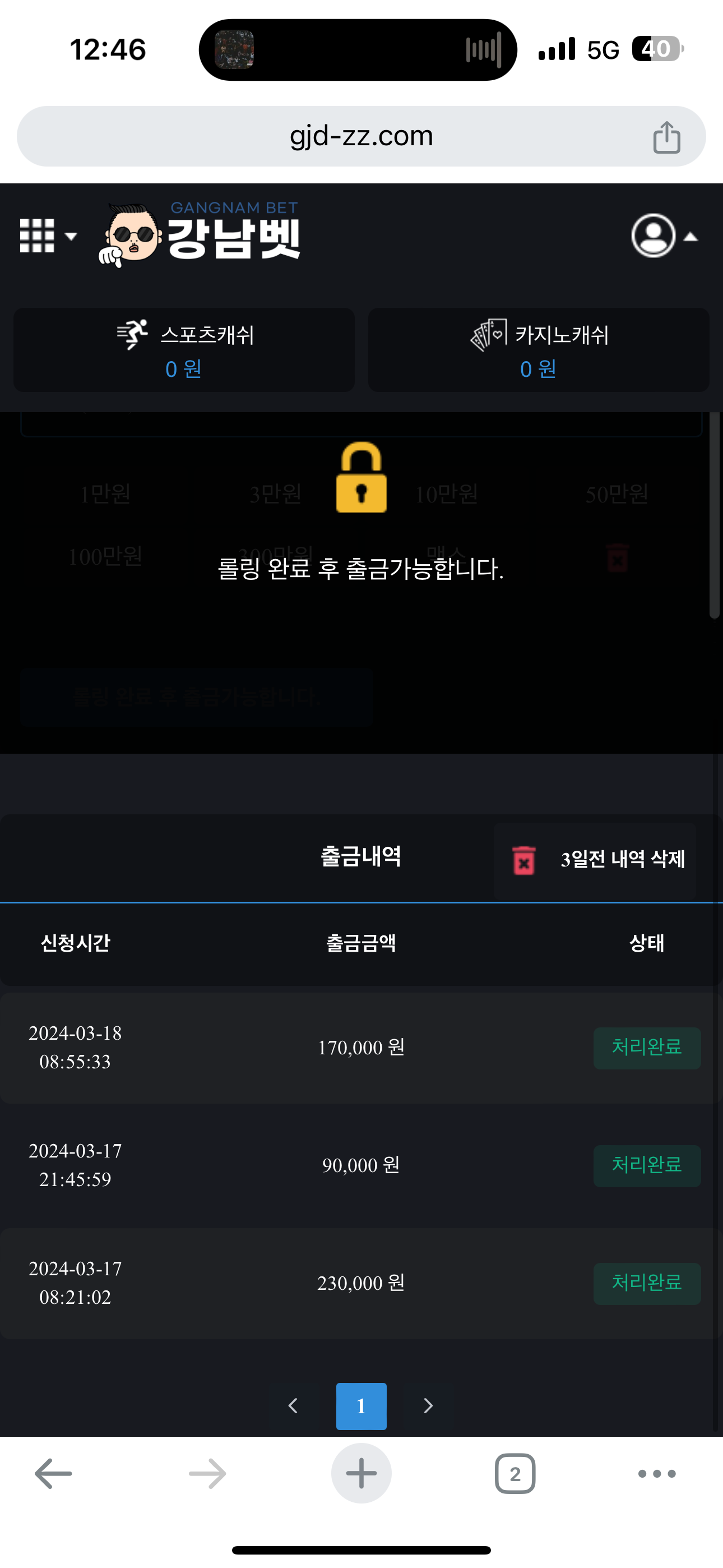Open the 카지노캐쉬 balance card
Viewport: 723px width, 1568px height.
[x=539, y=350]
